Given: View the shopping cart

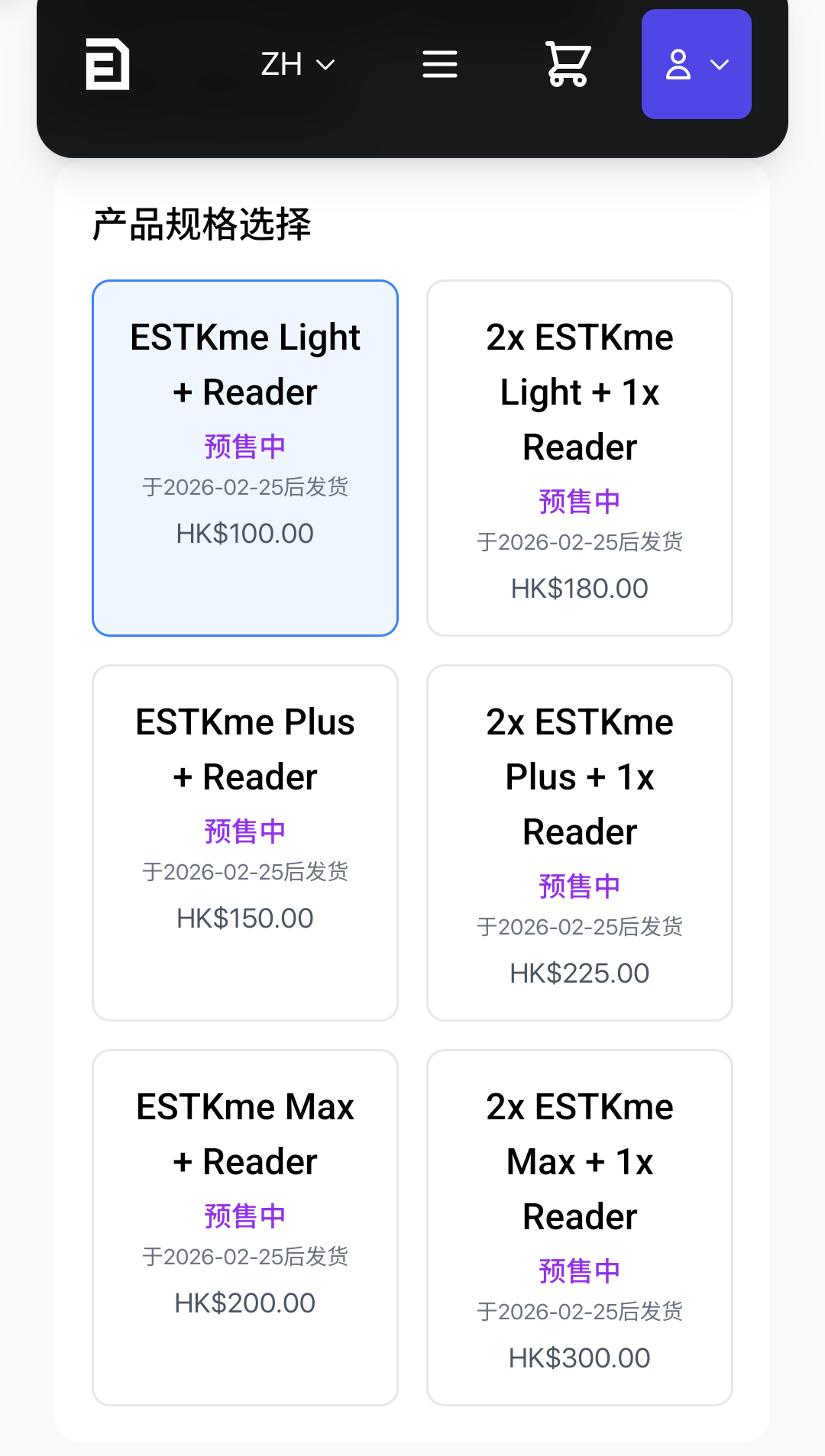Looking at the screenshot, I should click(x=568, y=64).
